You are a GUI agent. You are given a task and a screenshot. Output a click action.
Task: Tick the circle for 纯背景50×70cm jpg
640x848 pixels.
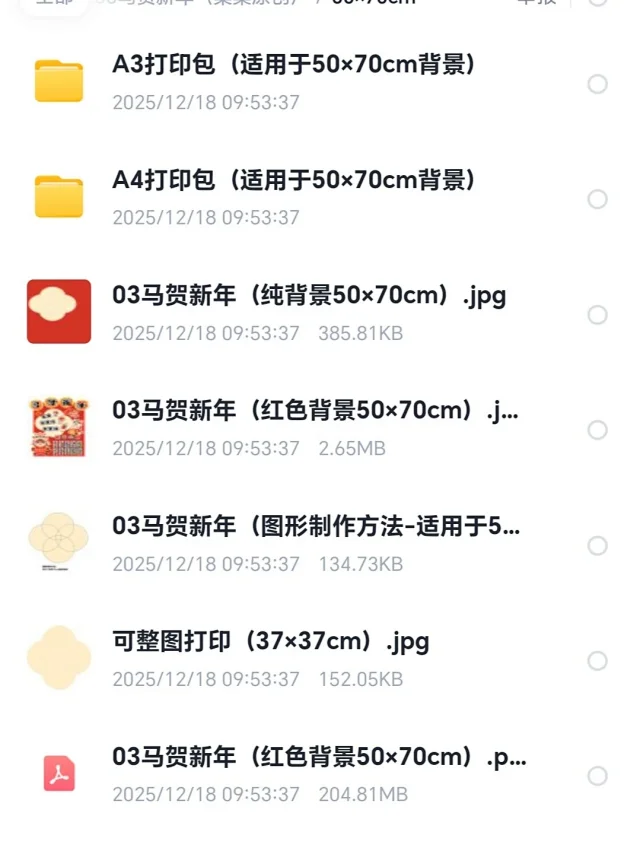(598, 315)
